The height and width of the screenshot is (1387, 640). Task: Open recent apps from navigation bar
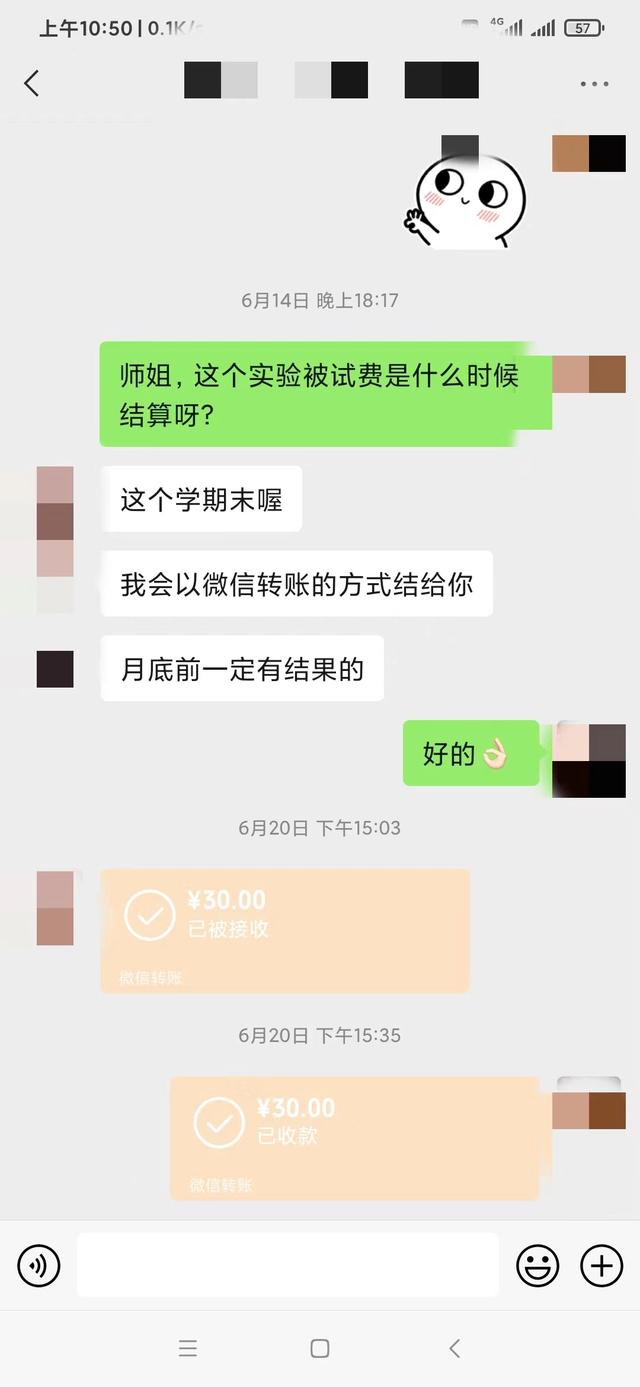tap(188, 1348)
